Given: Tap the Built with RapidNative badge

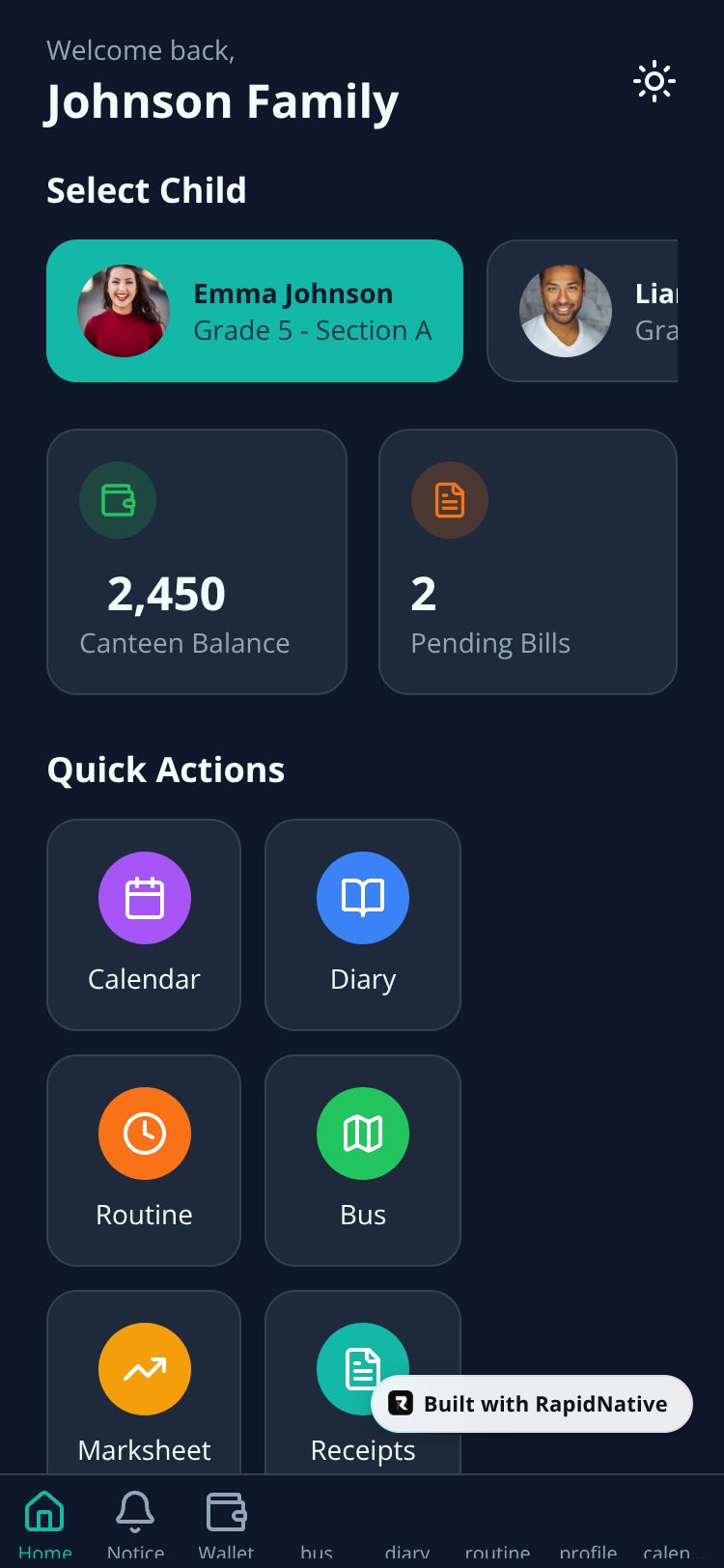Looking at the screenshot, I should 532,1404.
